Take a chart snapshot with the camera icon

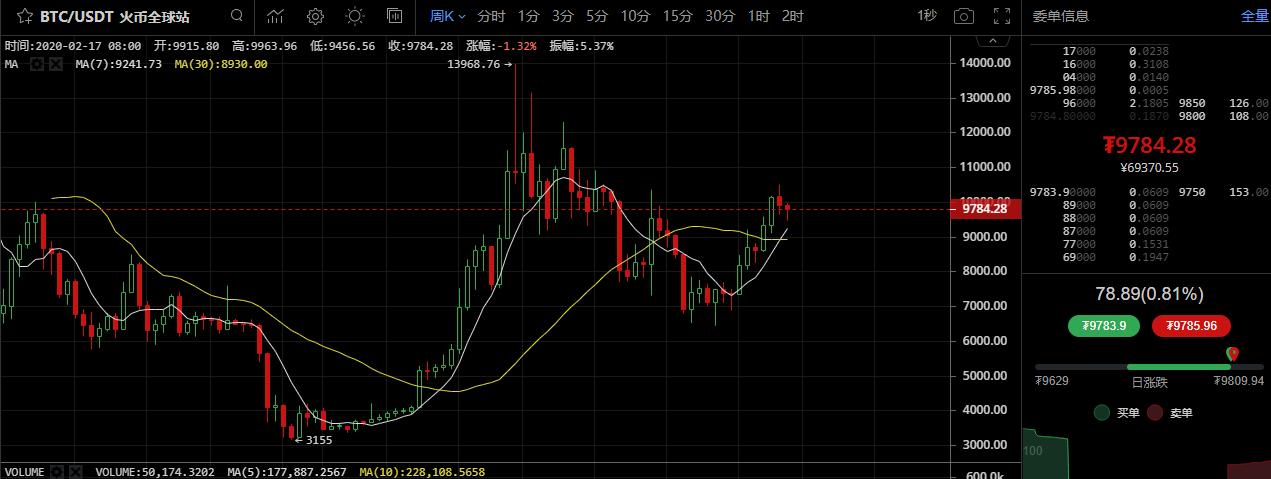pyautogui.click(x=963, y=16)
